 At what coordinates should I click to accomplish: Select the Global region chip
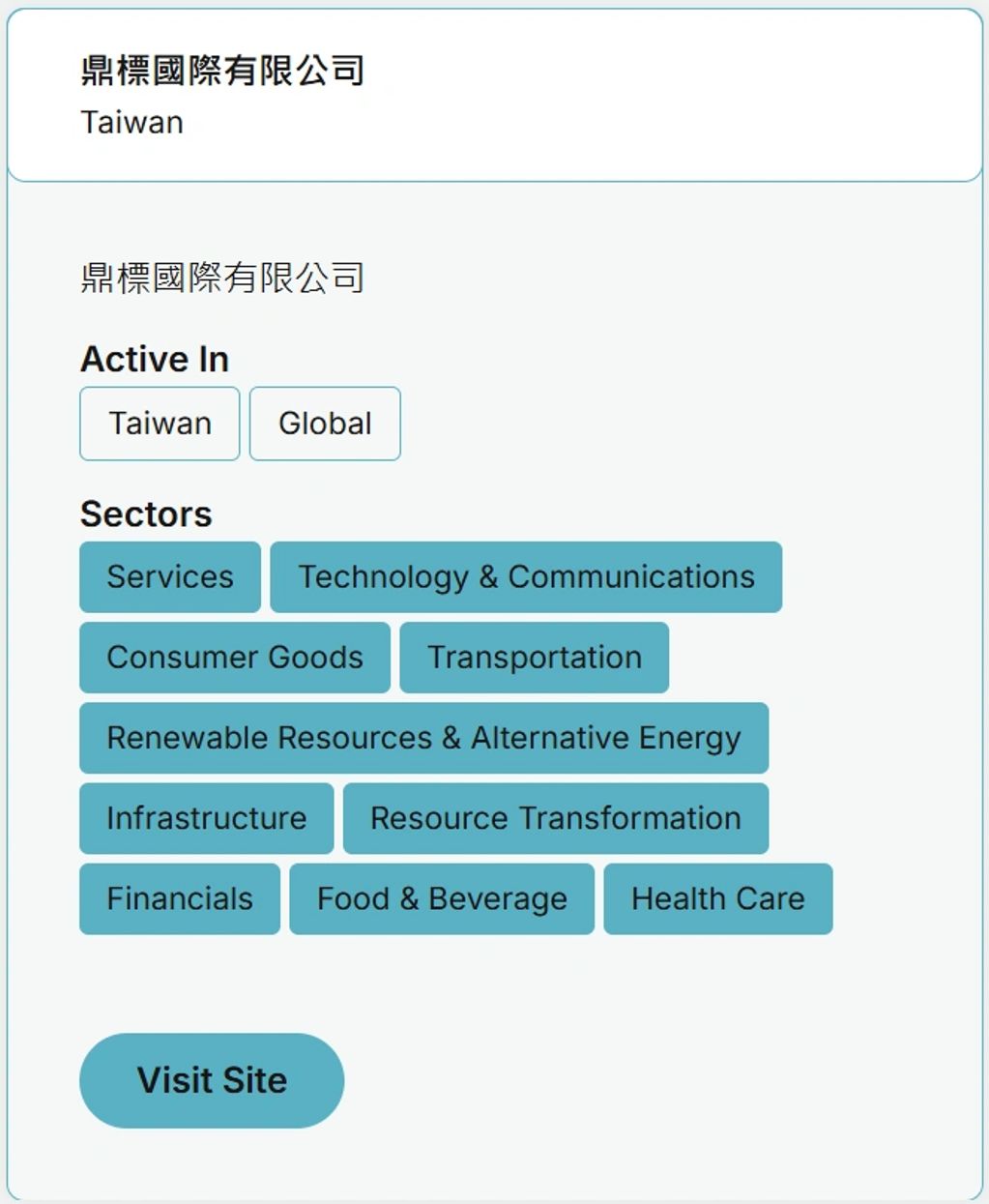(x=325, y=424)
